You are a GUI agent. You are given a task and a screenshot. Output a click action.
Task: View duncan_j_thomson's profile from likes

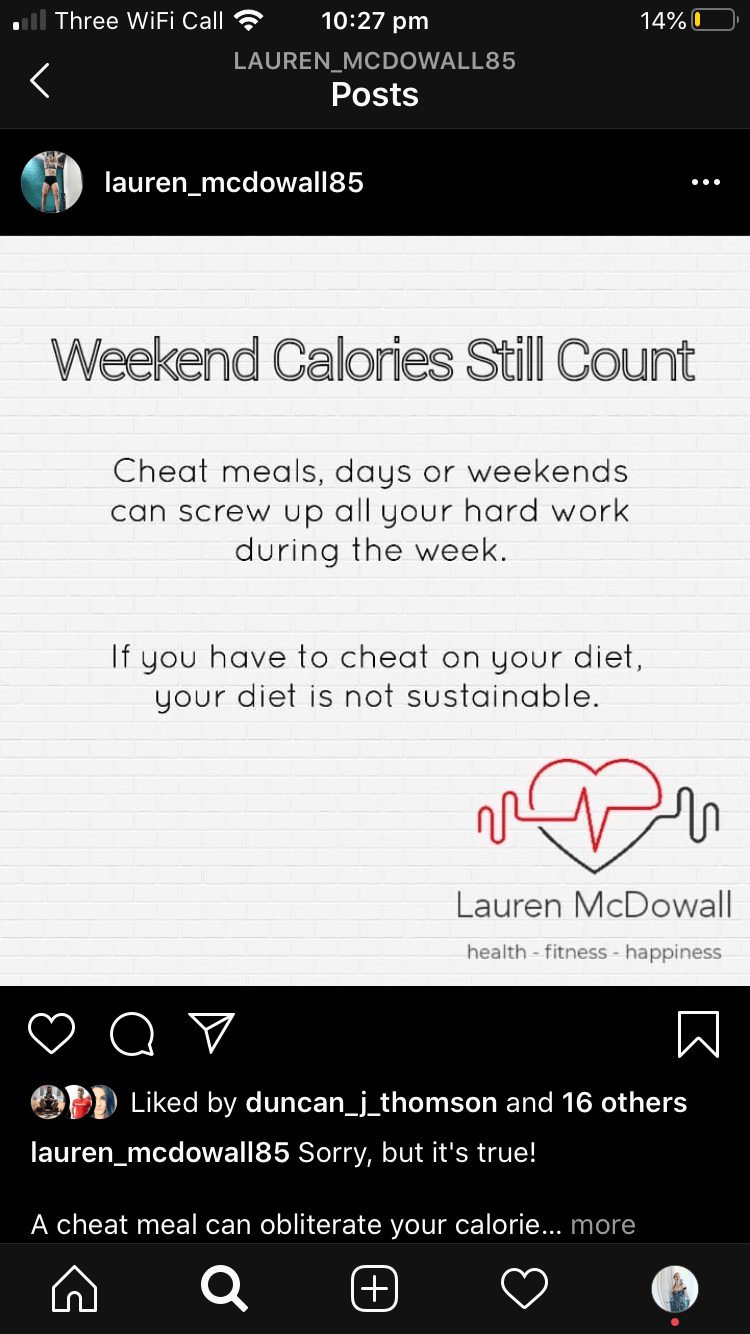point(371,1102)
